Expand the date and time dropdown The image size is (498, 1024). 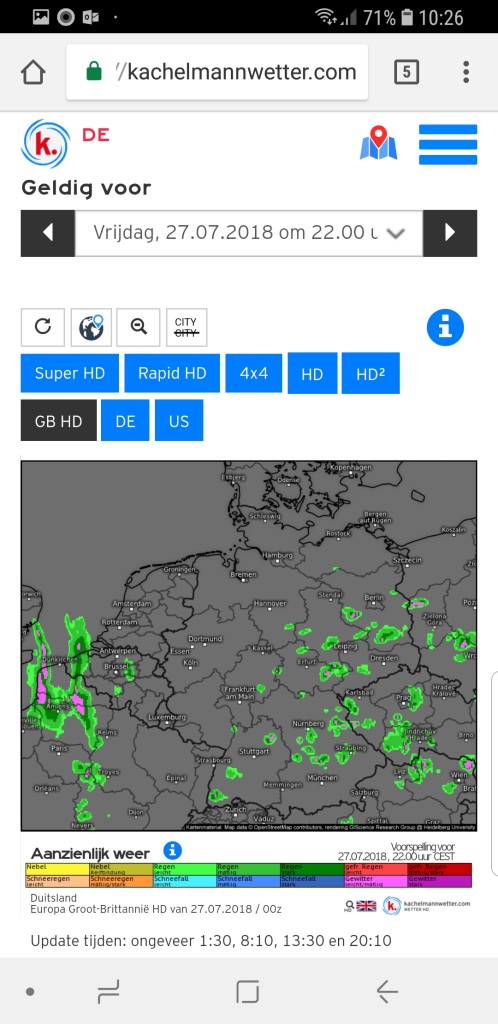point(249,233)
